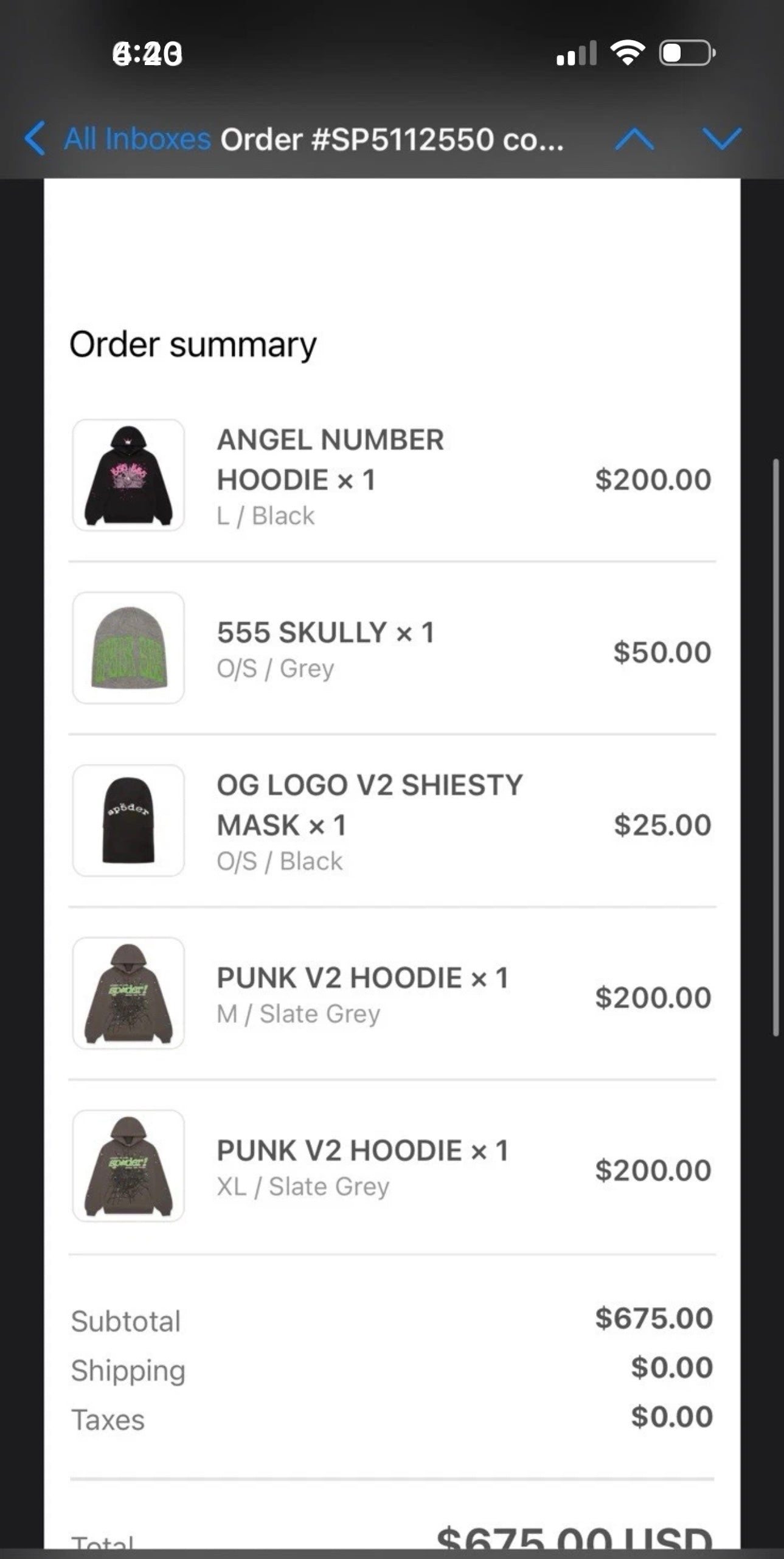Select the down chevron to view next email
The image size is (784, 1559).
pyautogui.click(x=723, y=139)
